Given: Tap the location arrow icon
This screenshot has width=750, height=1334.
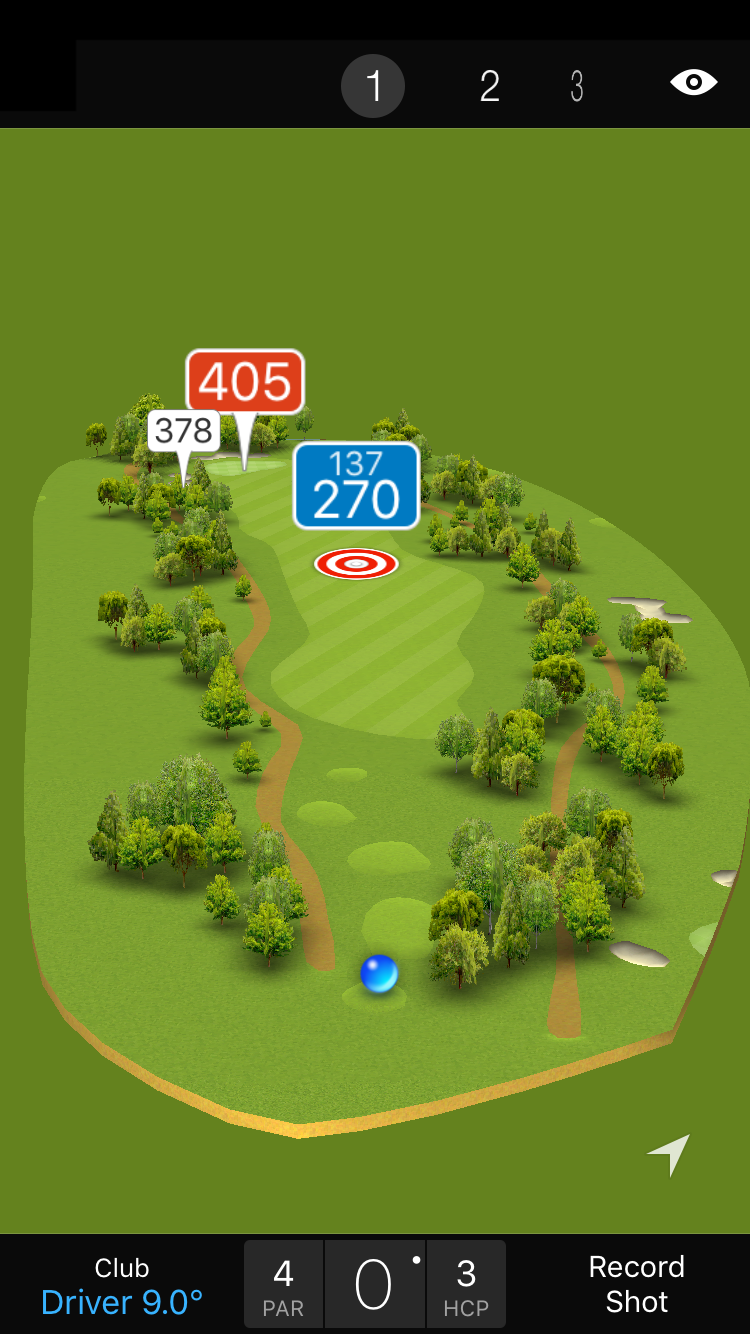Looking at the screenshot, I should (669, 1154).
